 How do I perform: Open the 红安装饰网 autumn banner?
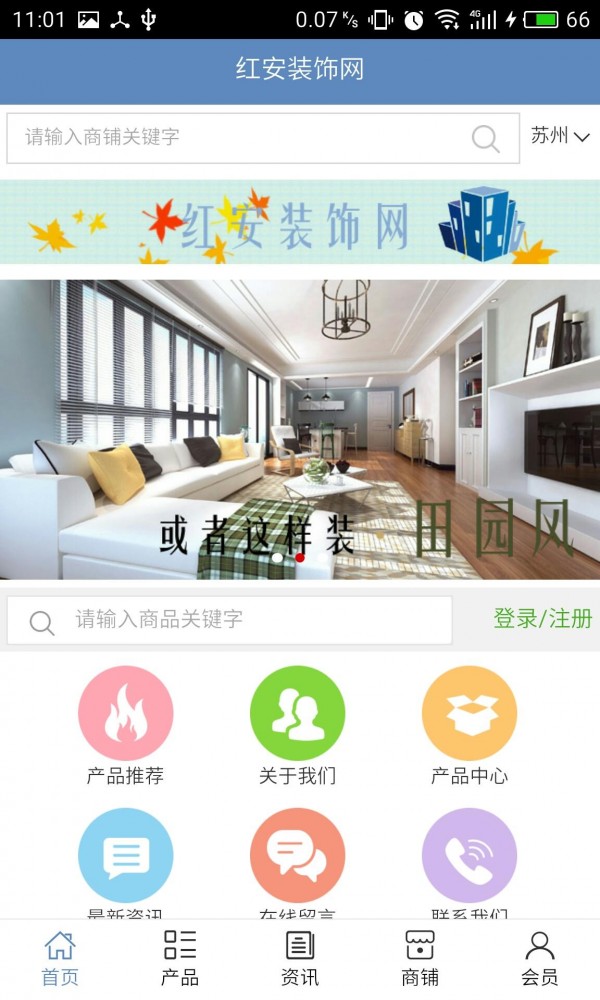(x=300, y=222)
